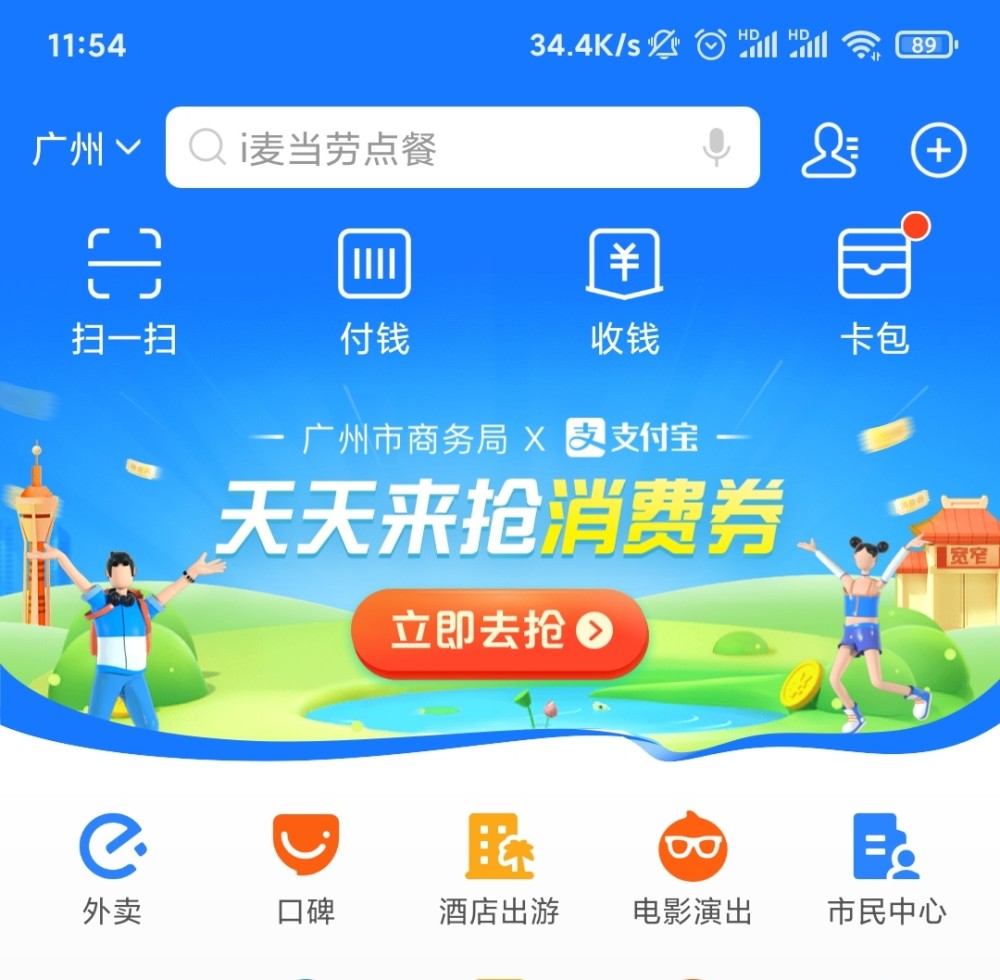Open 酒店出游 hotel and travel
The height and width of the screenshot is (980, 1000).
[x=499, y=868]
